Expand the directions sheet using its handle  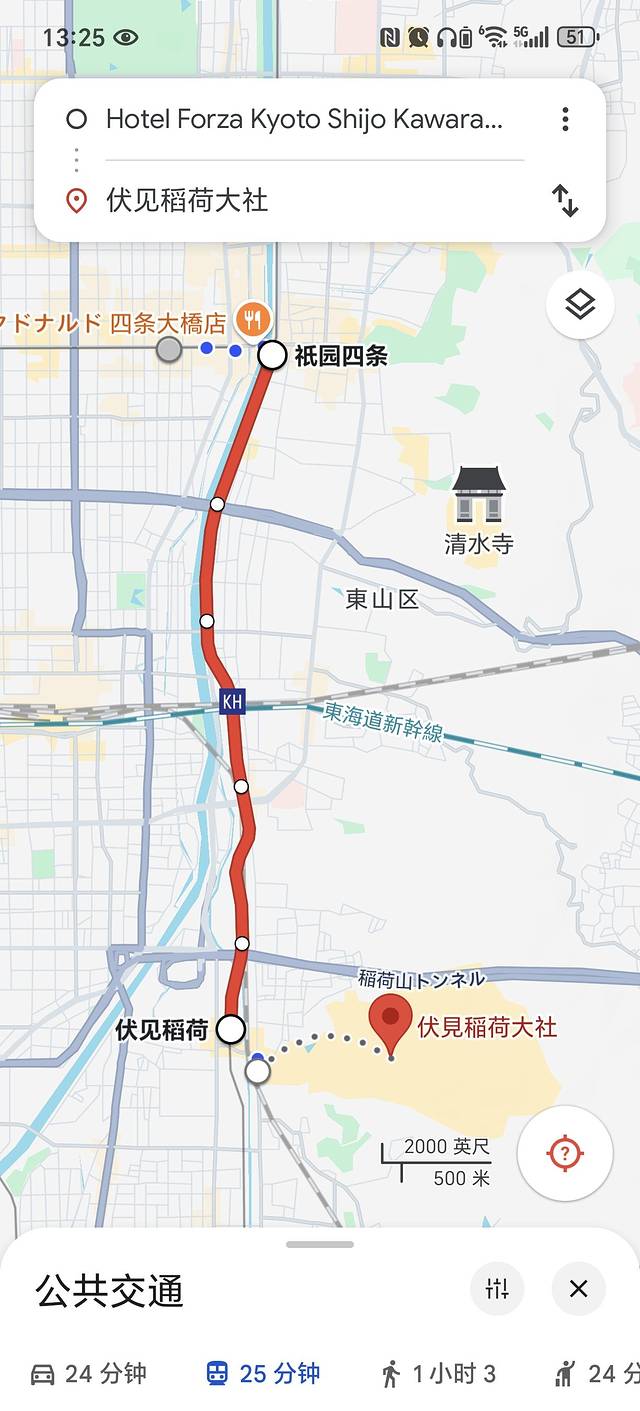[320, 1245]
